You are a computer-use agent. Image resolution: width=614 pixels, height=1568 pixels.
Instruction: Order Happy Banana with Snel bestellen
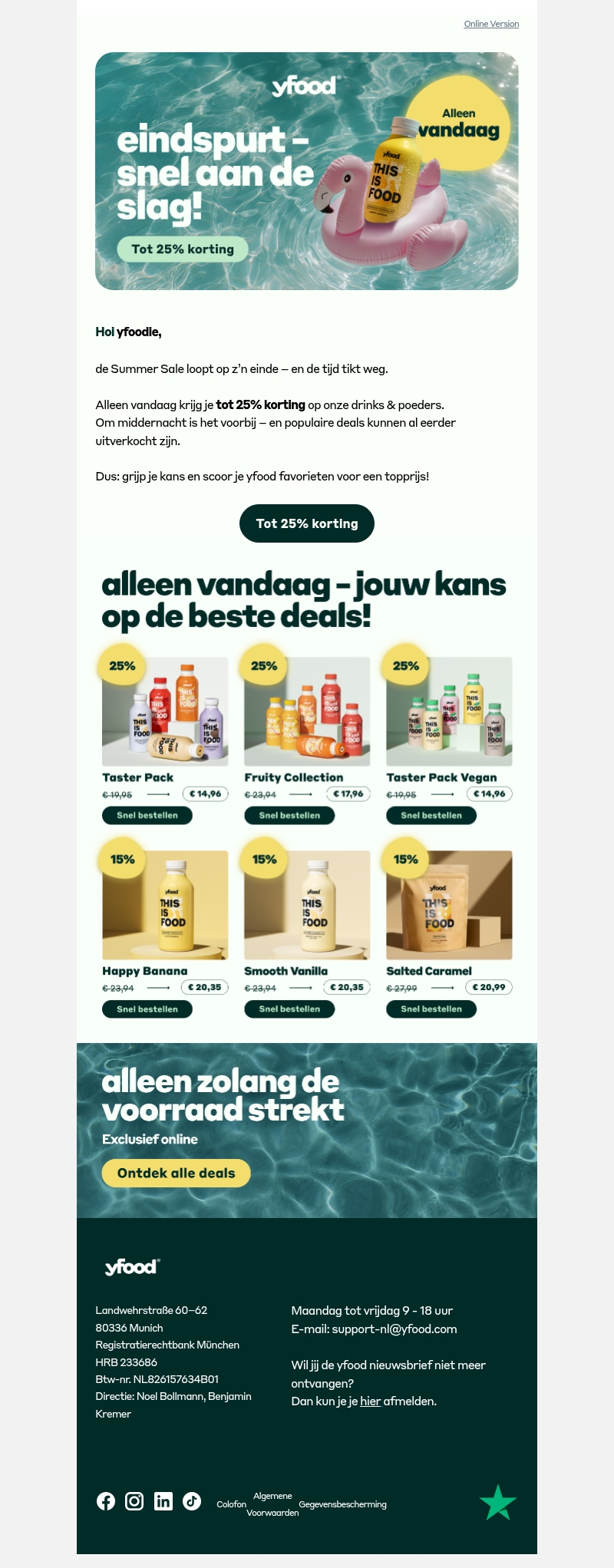point(147,1008)
